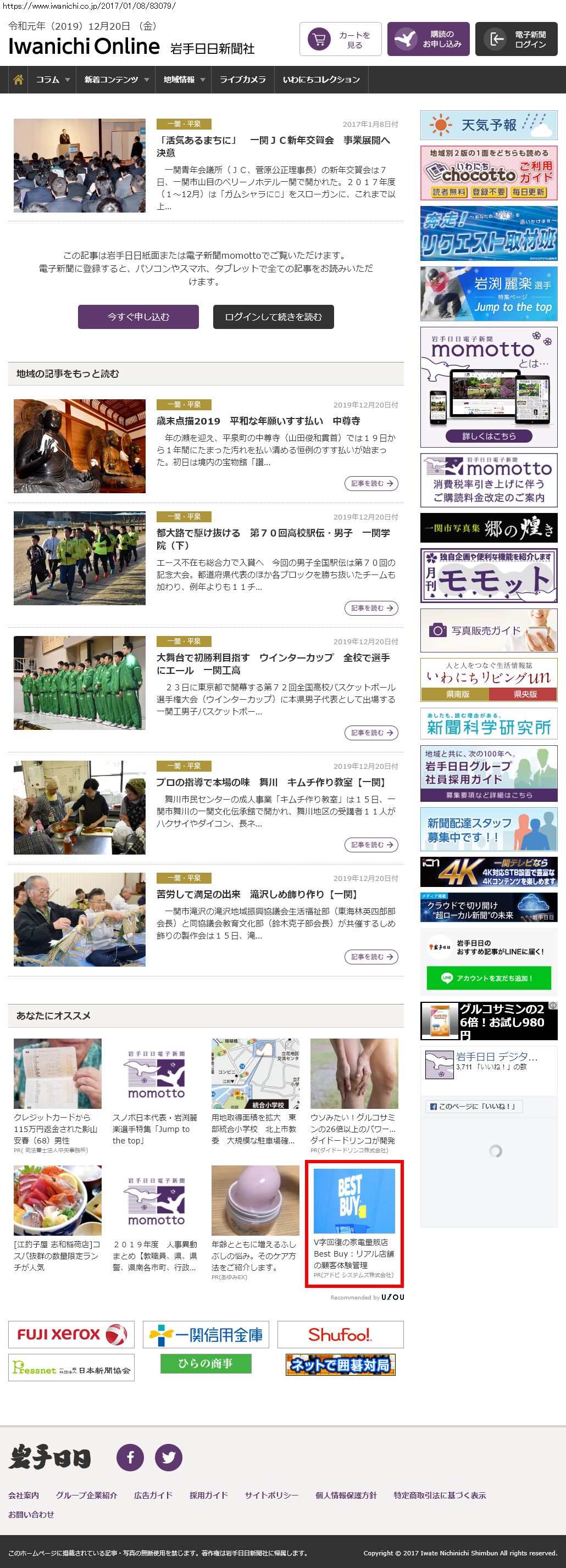The image size is (566, 1568).
Task: Expand the コラム menu
Action: pyautogui.click(x=52, y=80)
